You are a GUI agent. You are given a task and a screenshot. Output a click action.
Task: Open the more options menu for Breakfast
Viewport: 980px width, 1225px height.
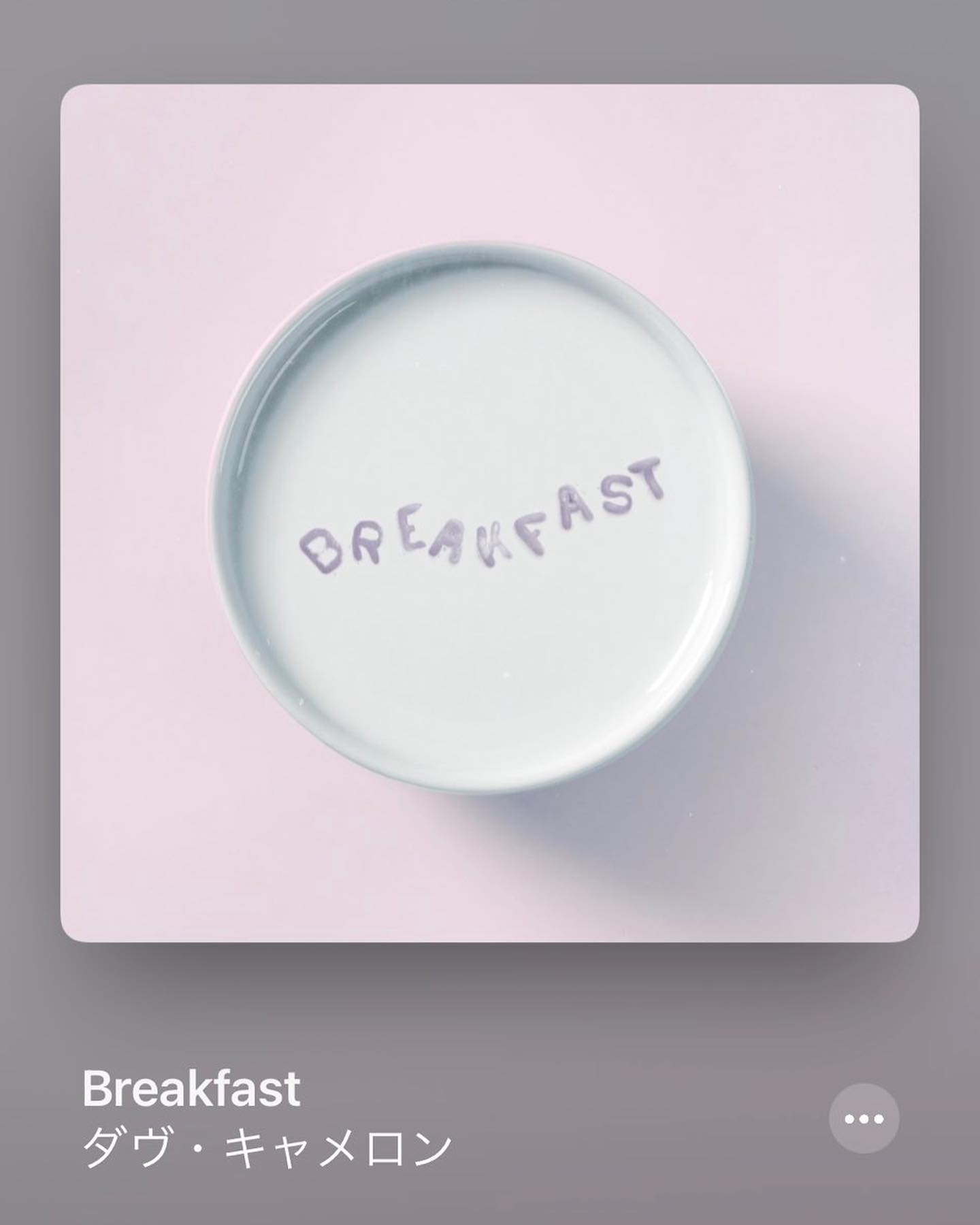coord(864,1118)
